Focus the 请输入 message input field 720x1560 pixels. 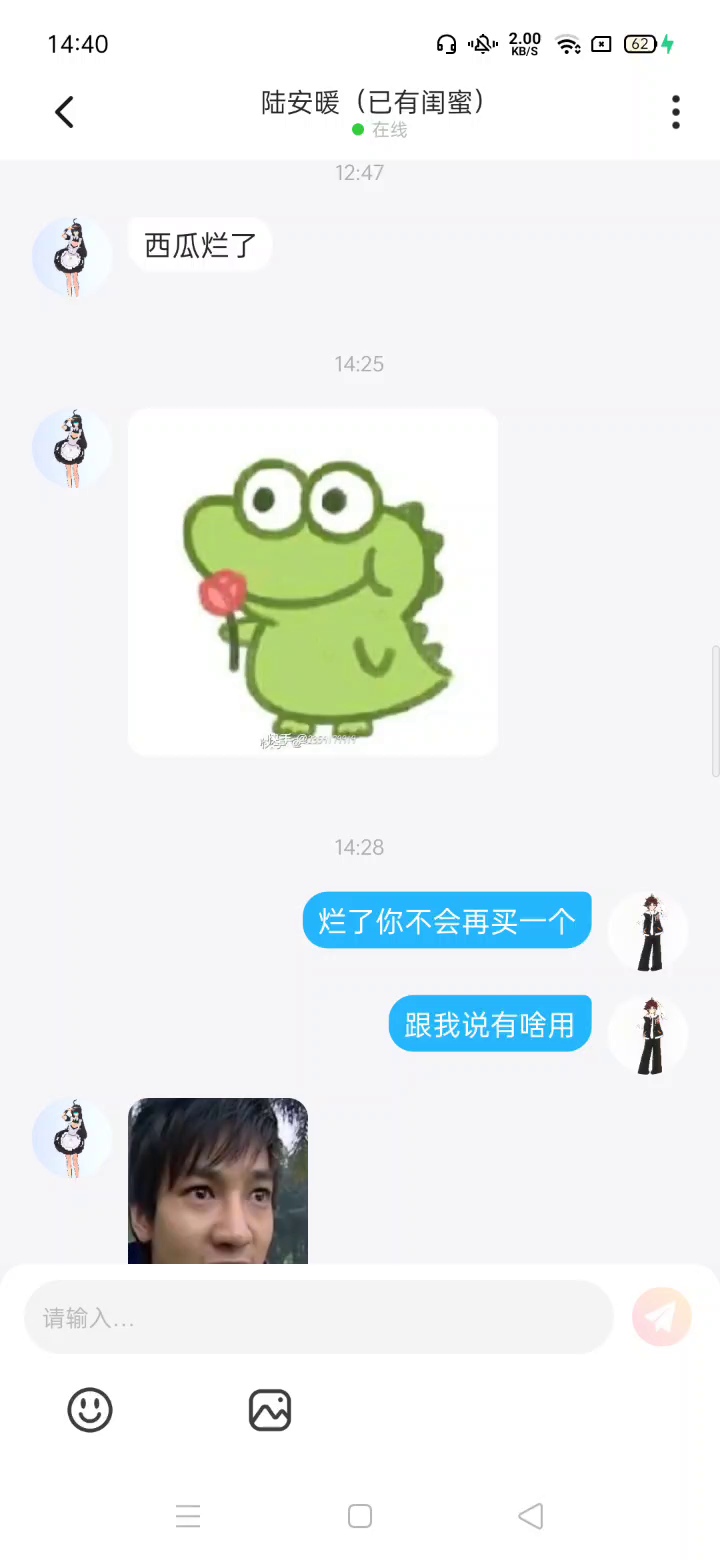click(x=318, y=1318)
